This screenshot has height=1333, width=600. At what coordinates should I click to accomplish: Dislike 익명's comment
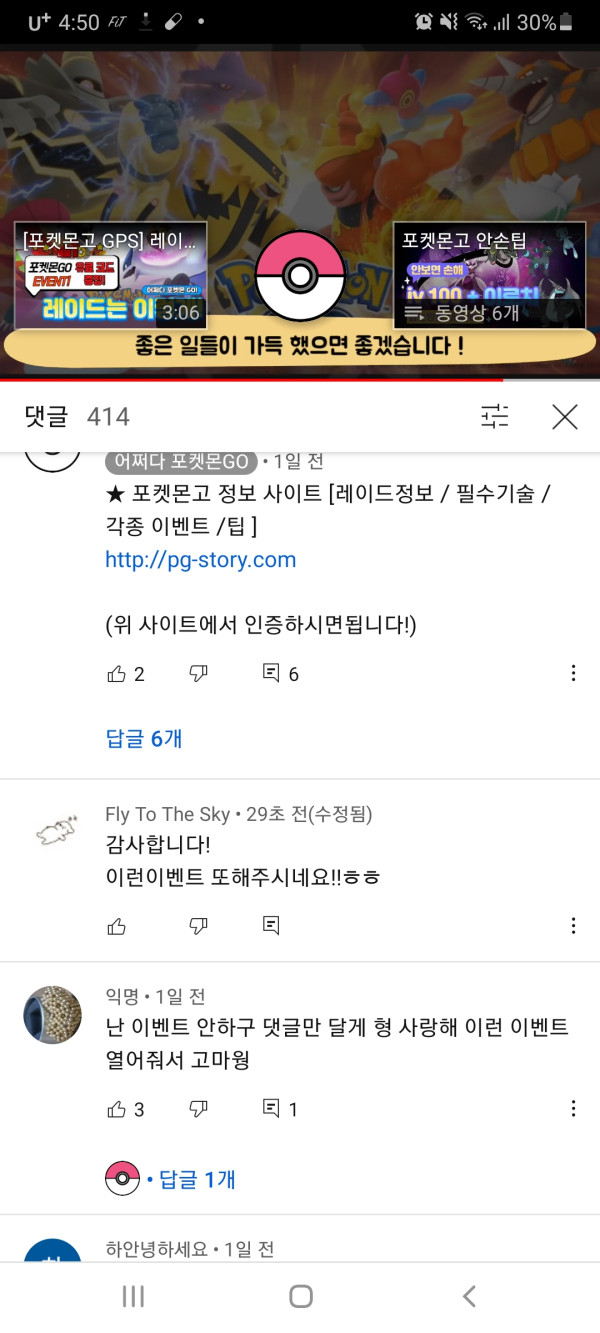pyautogui.click(x=199, y=1109)
